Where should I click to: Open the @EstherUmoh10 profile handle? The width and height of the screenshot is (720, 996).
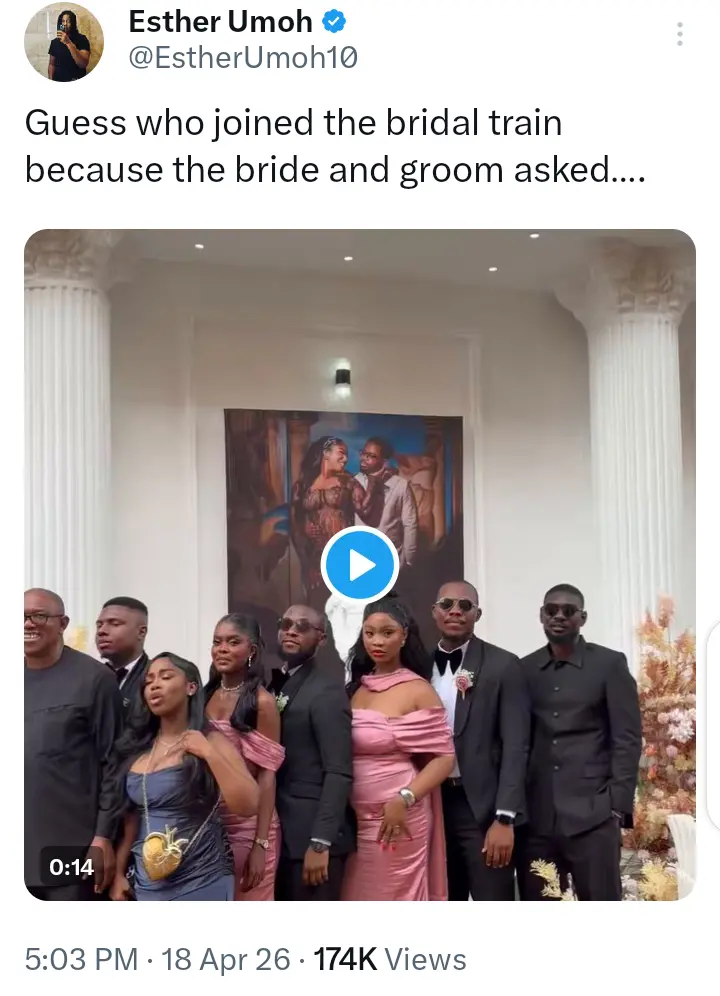tap(243, 59)
